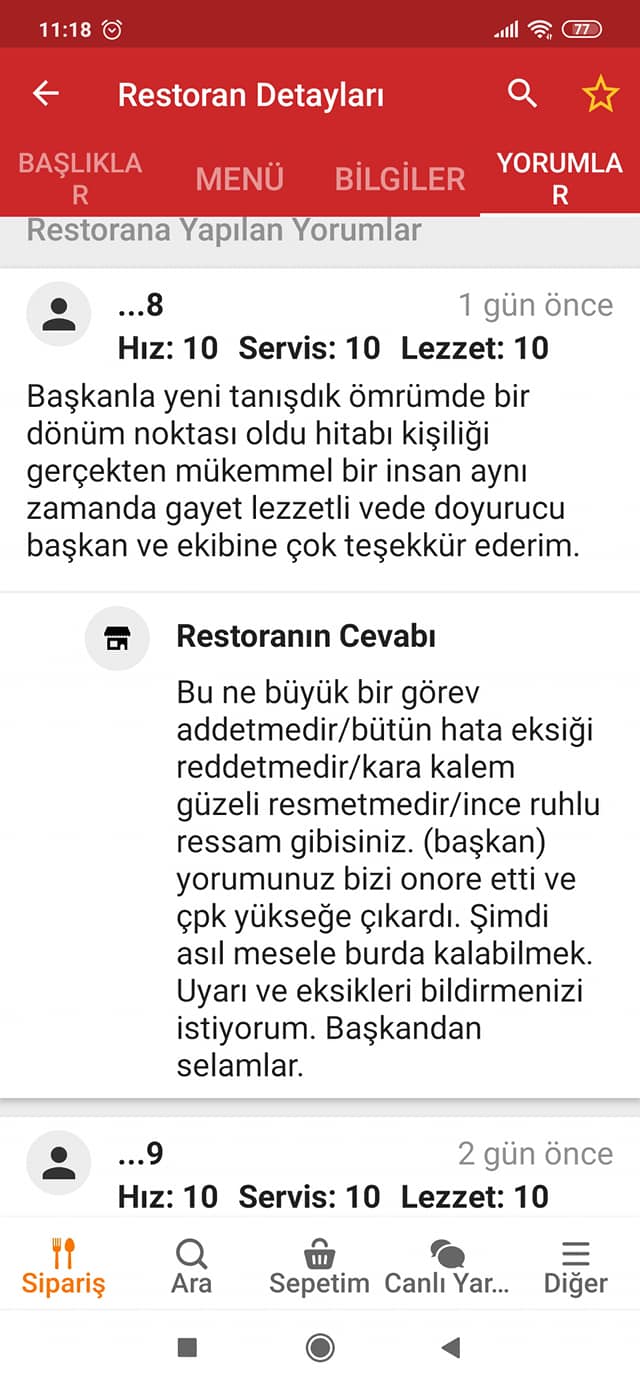Tap the system home button
Image resolution: width=640 pixels, height=1386 pixels.
[x=320, y=1348]
